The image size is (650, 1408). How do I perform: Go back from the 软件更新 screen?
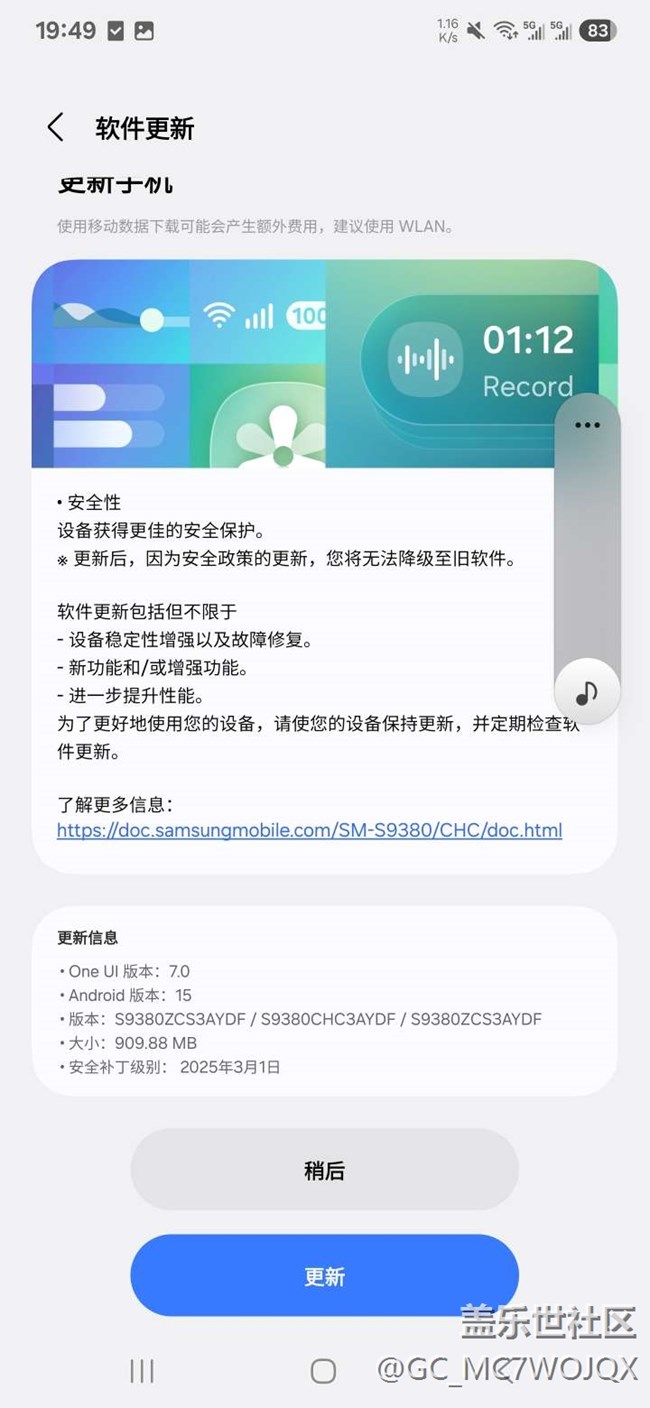coord(55,127)
